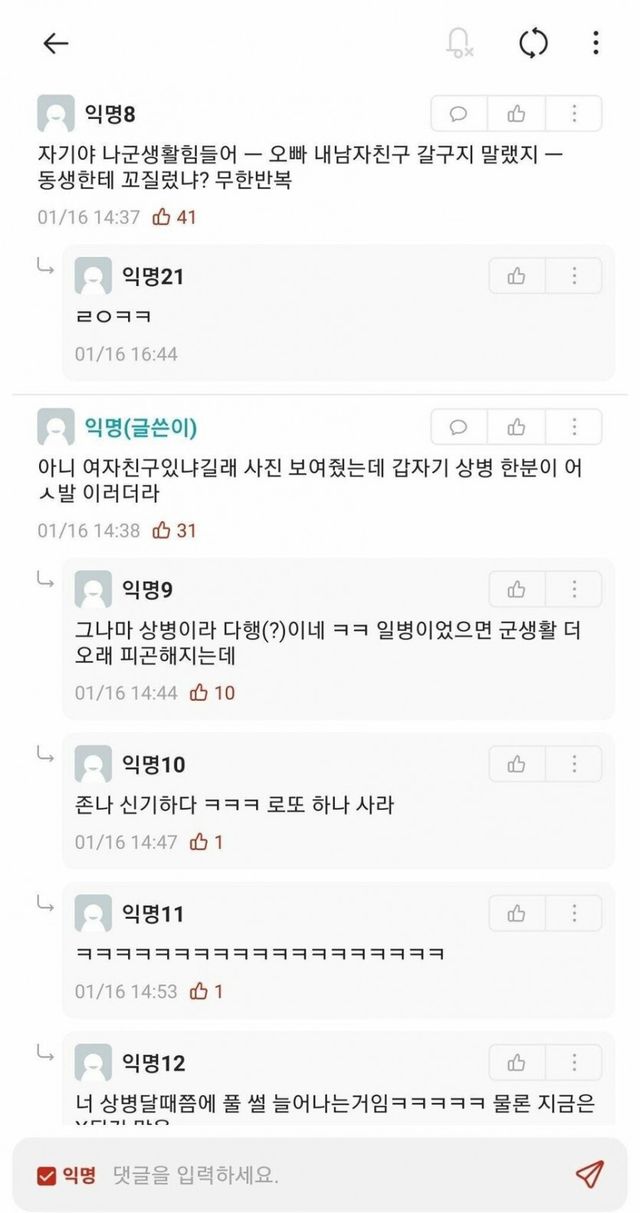Toggle the 익명 anonymous checkbox
Image resolution: width=640 pixels, height=1213 pixels.
click(x=46, y=1175)
